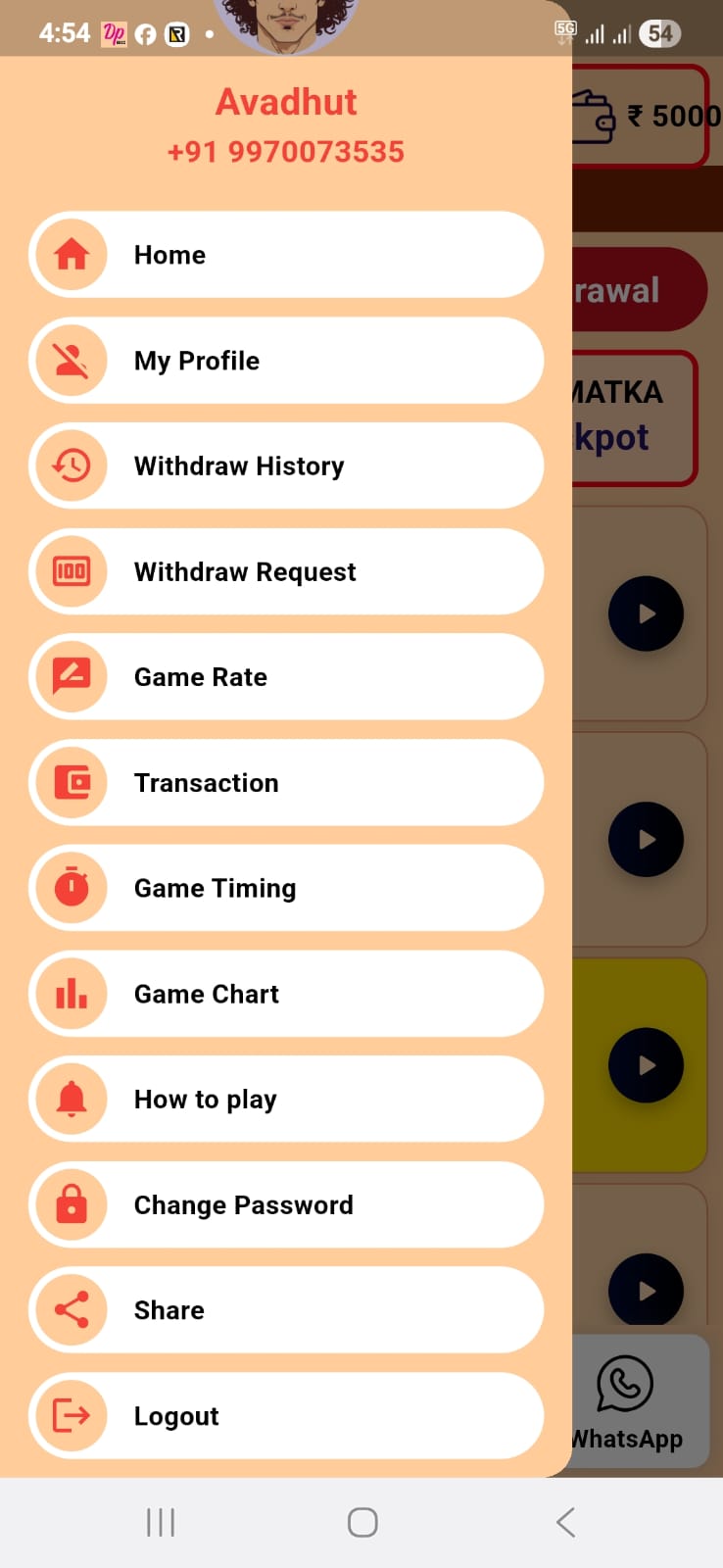Screen dimensions: 723x1568
Task: Check the Game Rate
Action: click(286, 677)
